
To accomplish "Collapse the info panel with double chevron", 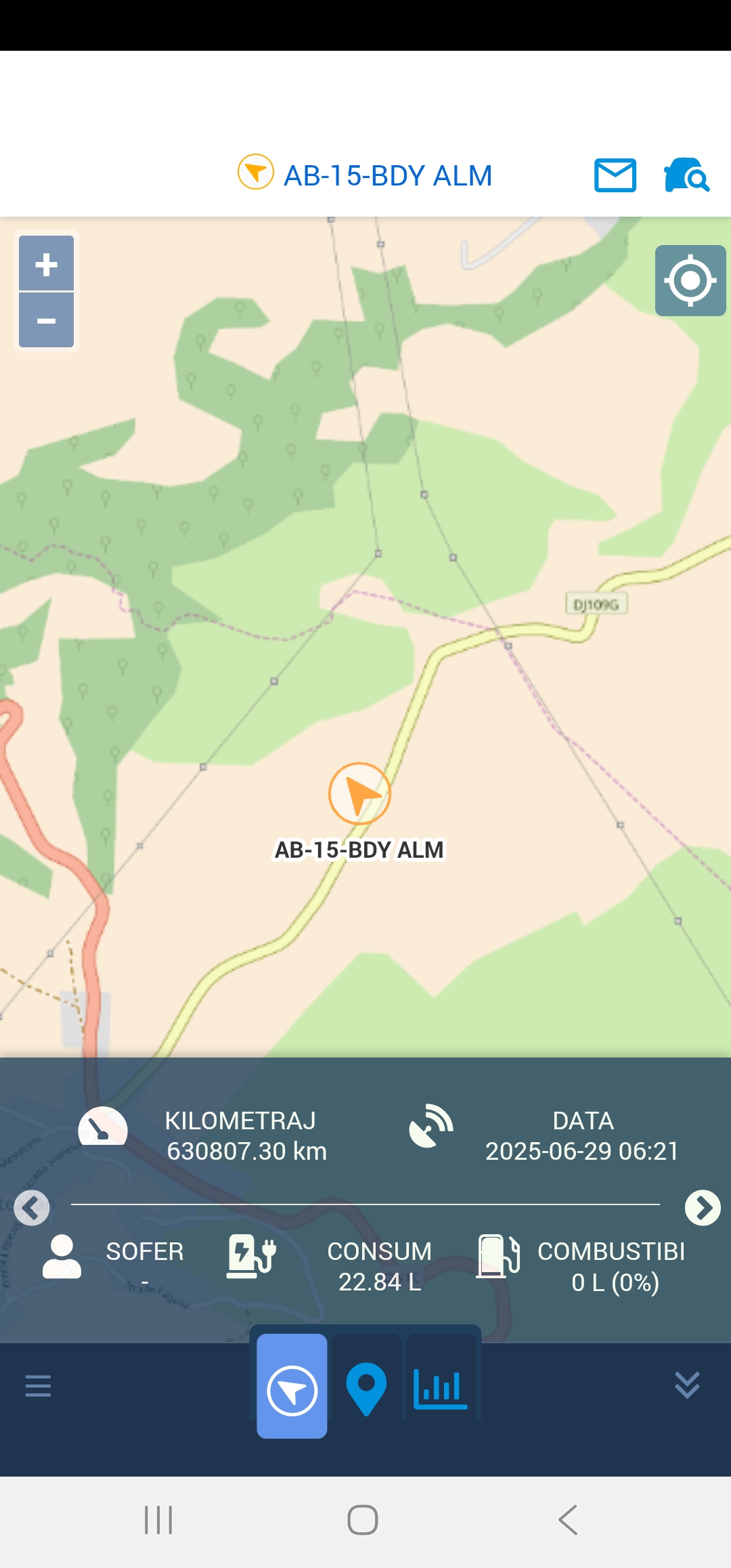I will click(x=687, y=1386).
